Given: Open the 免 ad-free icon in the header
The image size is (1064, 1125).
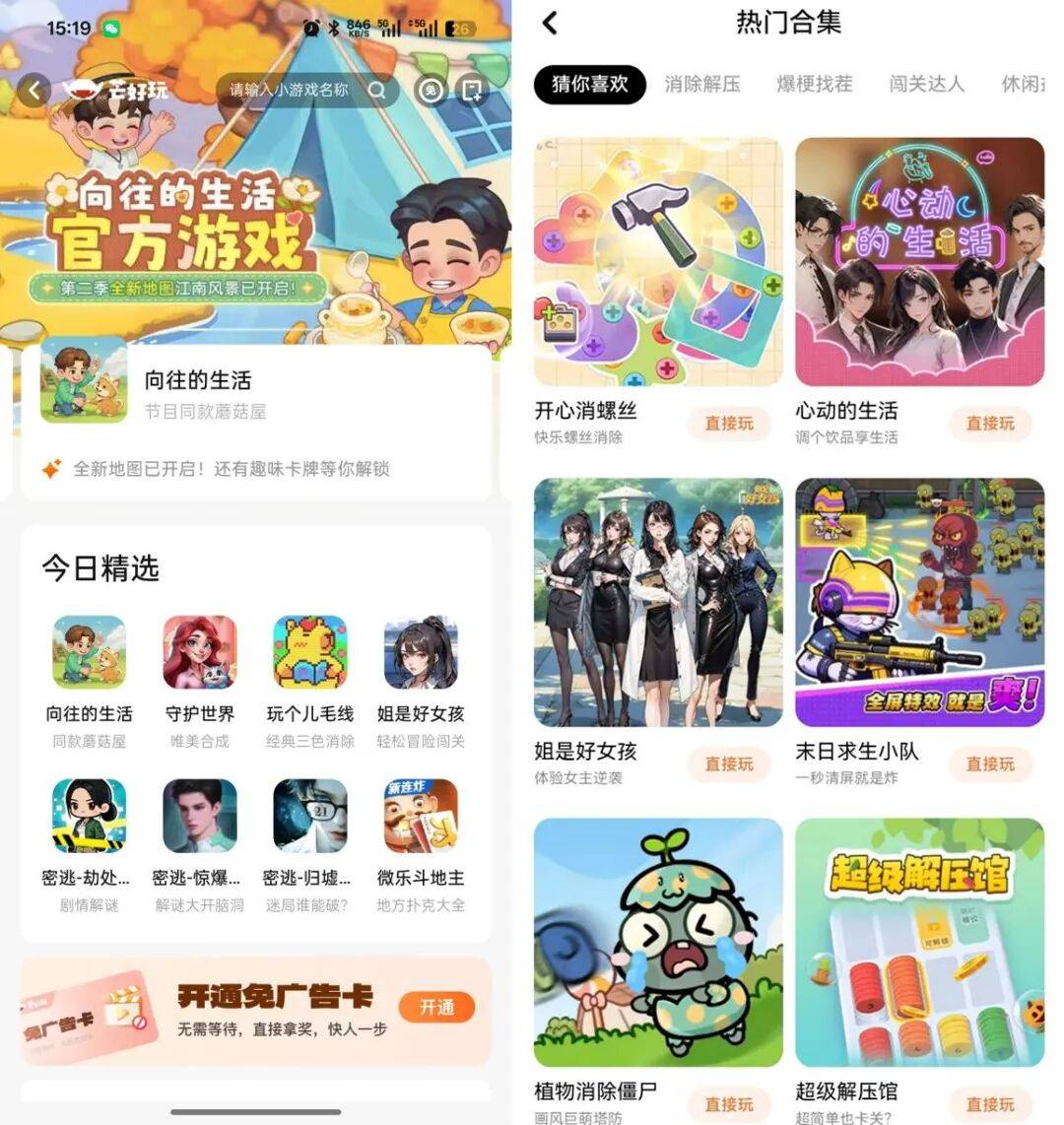Looking at the screenshot, I should (x=431, y=91).
